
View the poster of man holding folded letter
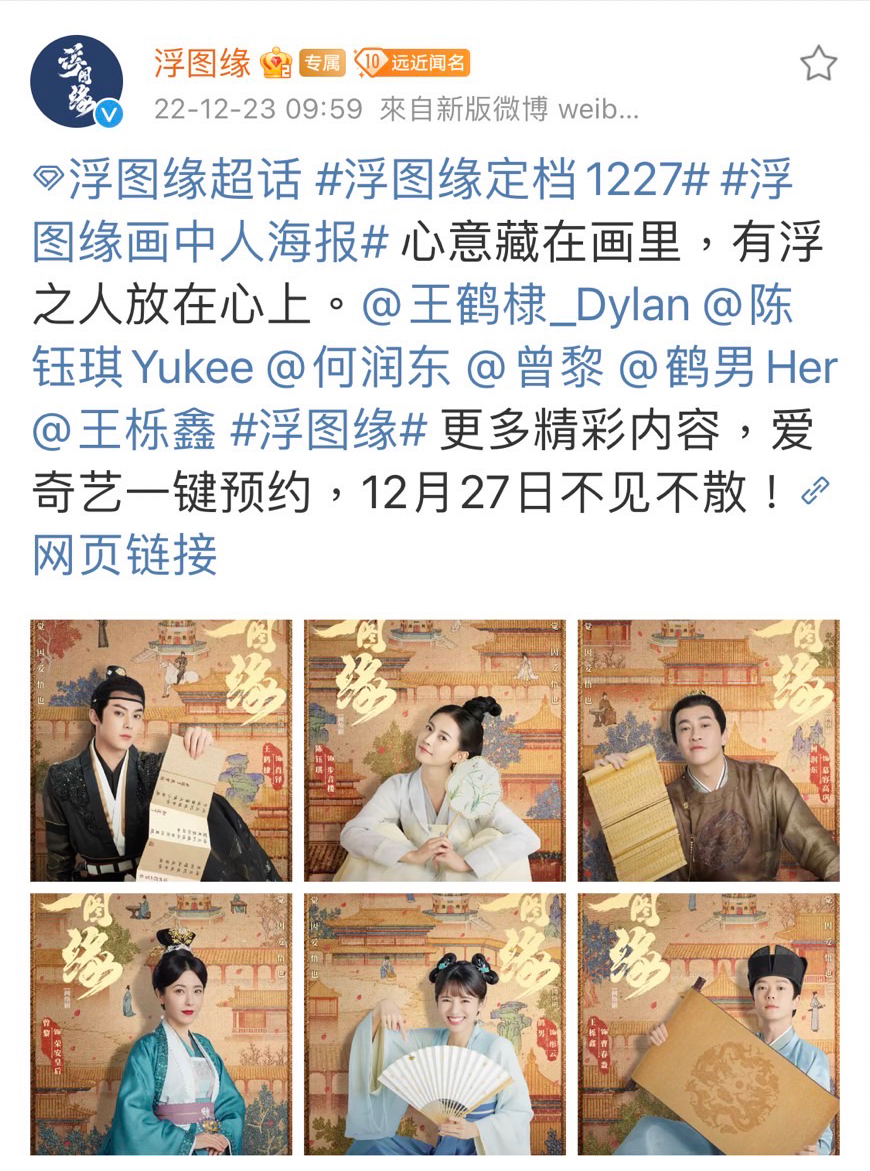coord(161,750)
